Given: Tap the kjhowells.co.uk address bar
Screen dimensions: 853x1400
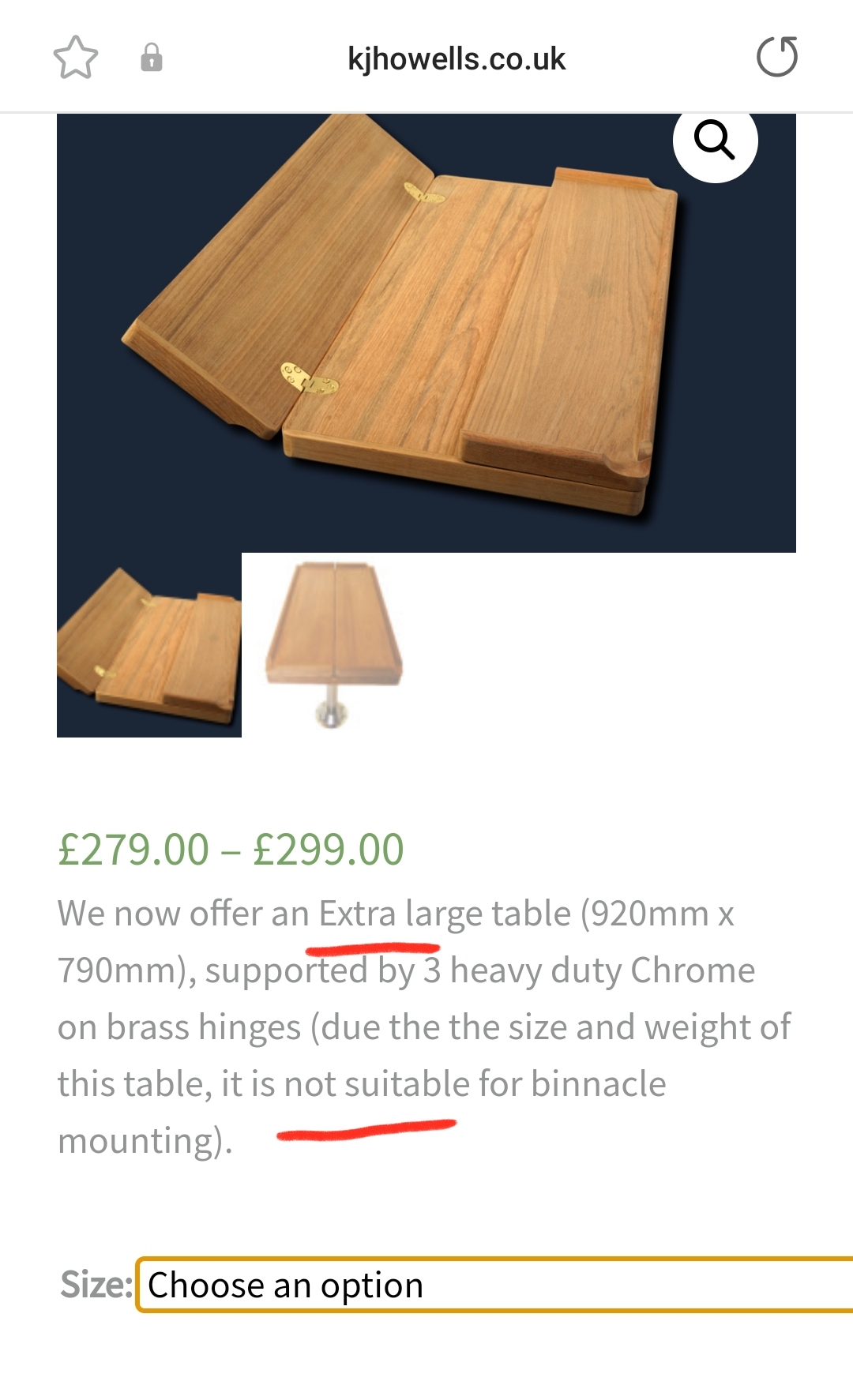Looking at the screenshot, I should pyautogui.click(x=457, y=59).
